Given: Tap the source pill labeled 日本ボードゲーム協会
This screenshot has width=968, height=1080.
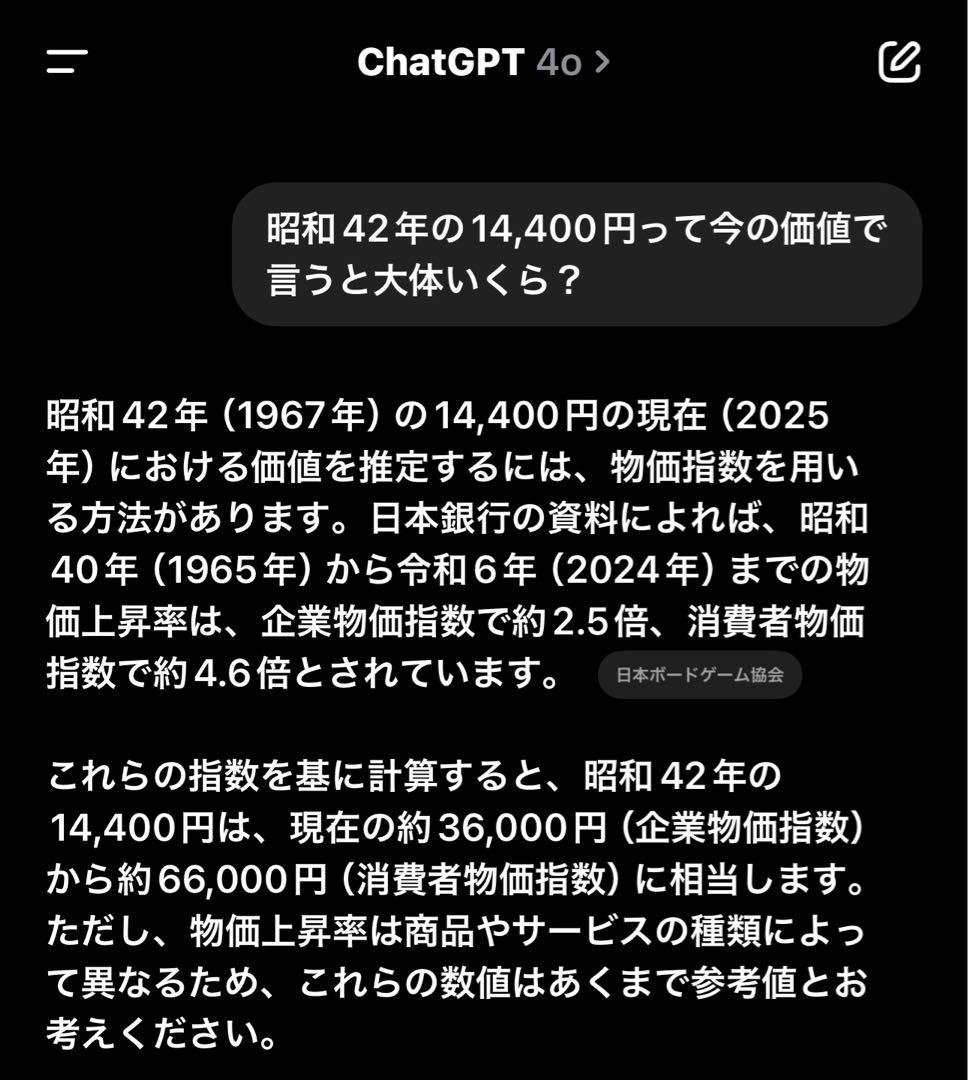Looking at the screenshot, I should click(x=700, y=675).
